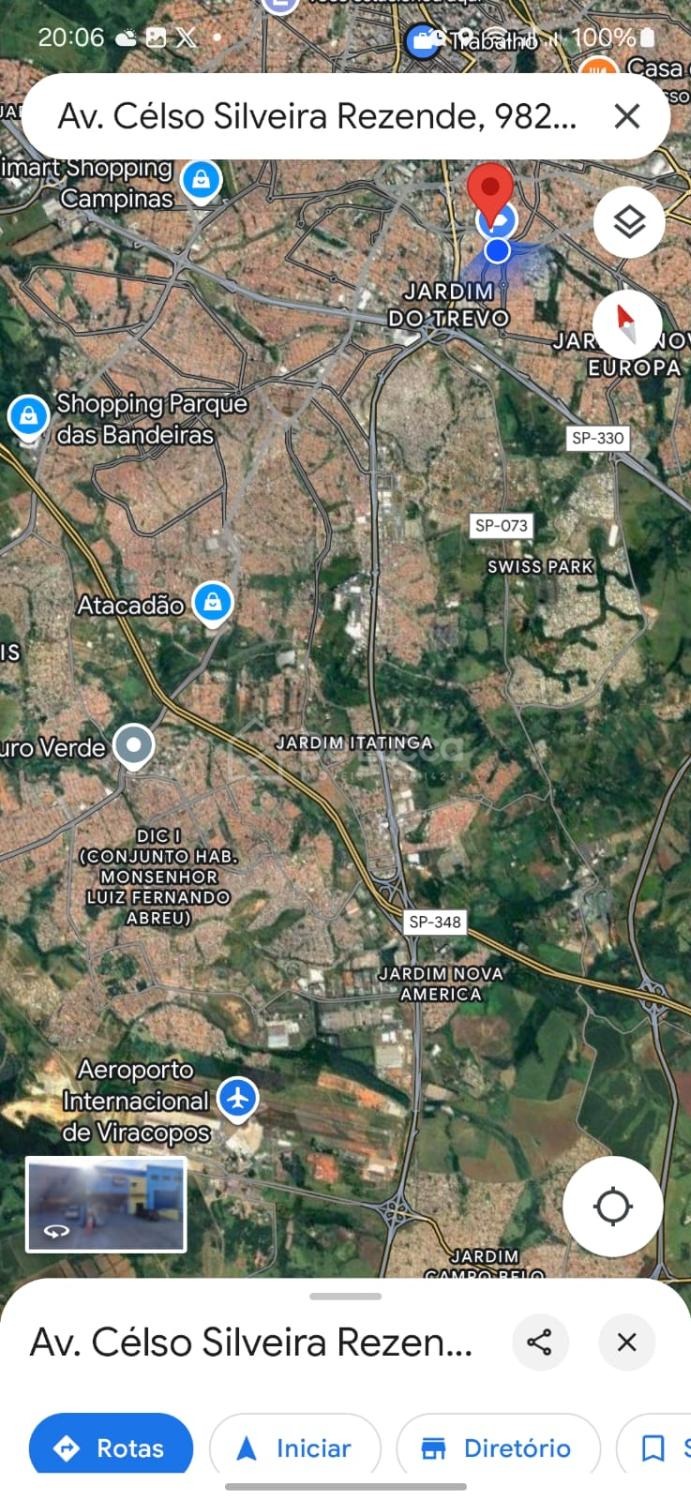Start navigation with Iniciar
The height and width of the screenshot is (1500, 691).
295,1447
